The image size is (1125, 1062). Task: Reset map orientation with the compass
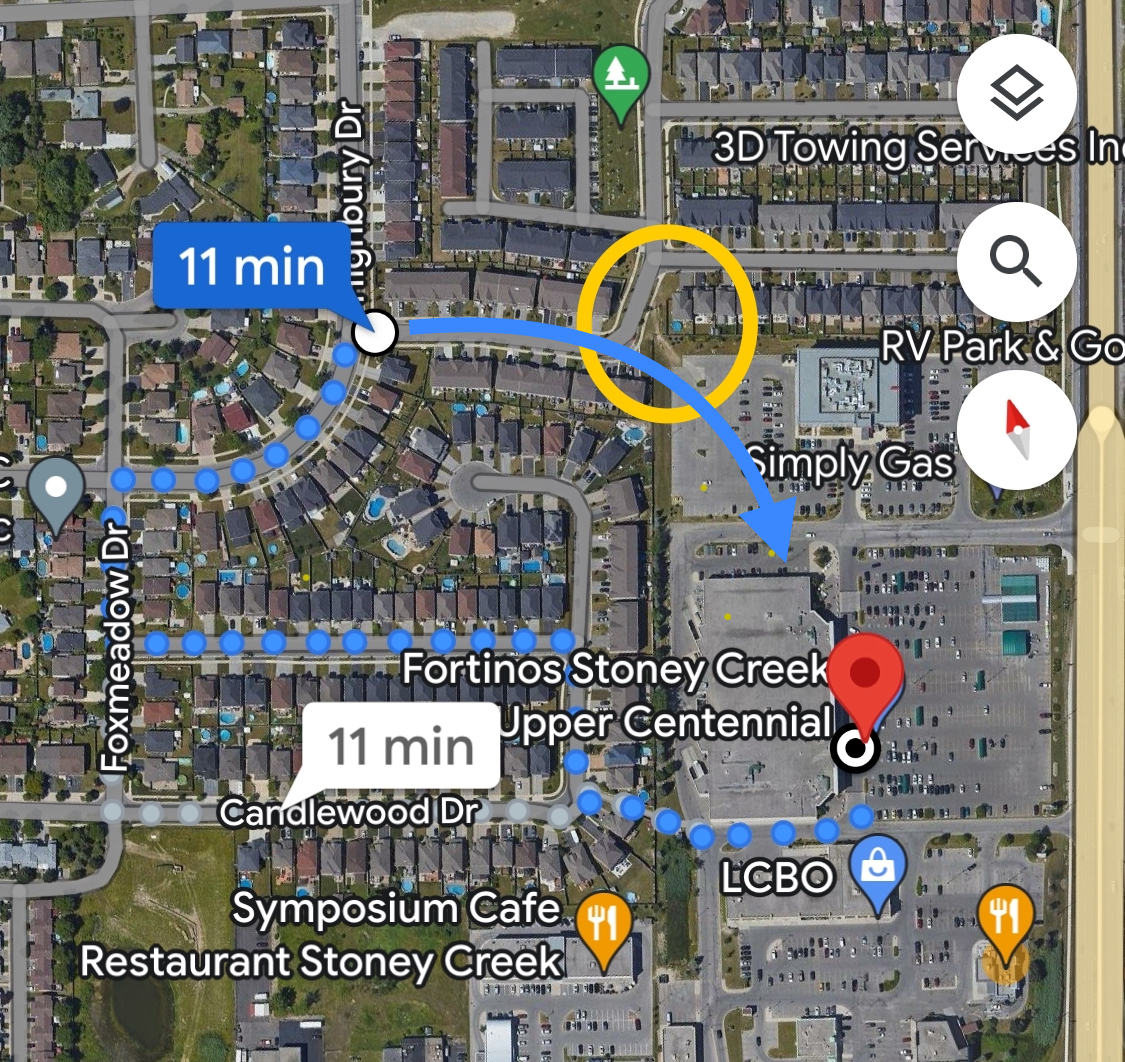pos(1016,430)
